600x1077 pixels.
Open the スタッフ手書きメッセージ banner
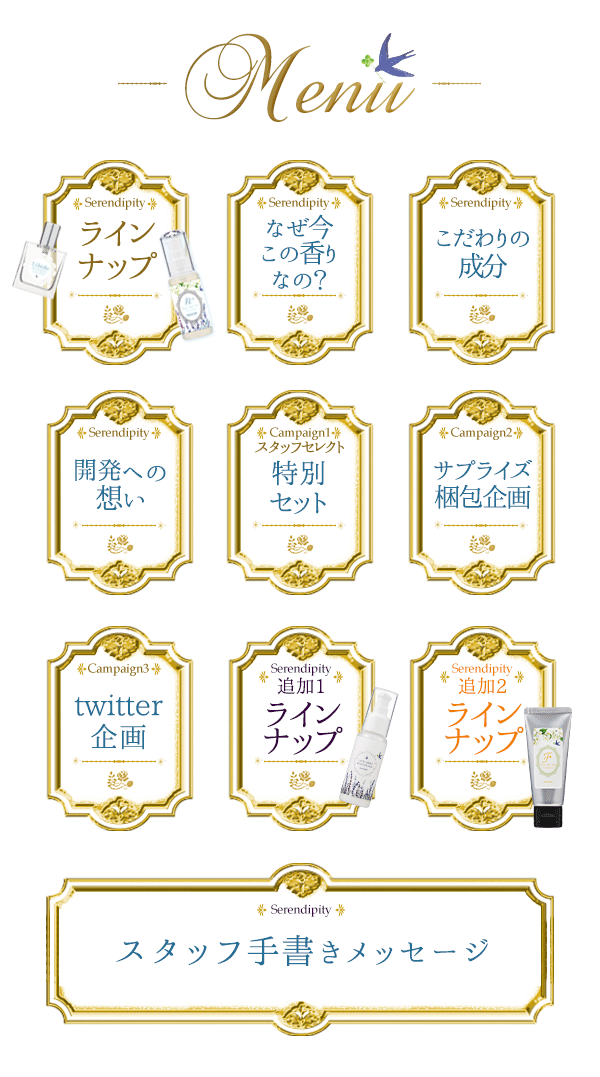coord(300,950)
